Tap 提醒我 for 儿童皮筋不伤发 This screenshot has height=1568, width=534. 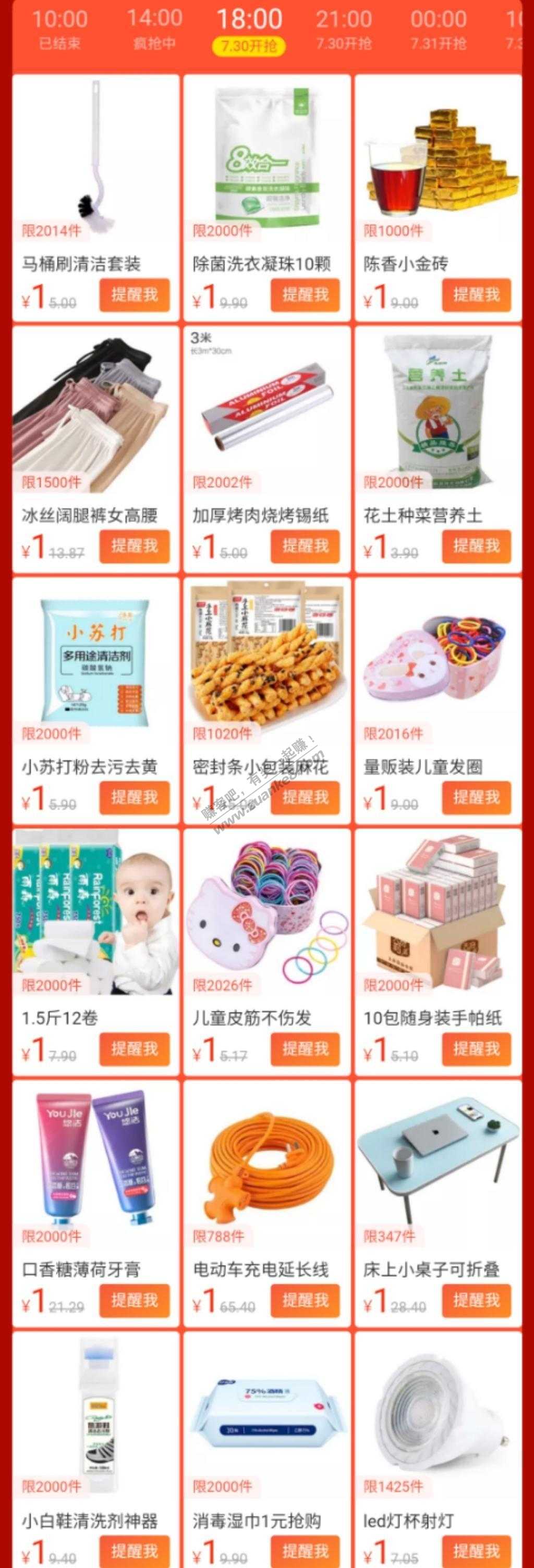(305, 1049)
